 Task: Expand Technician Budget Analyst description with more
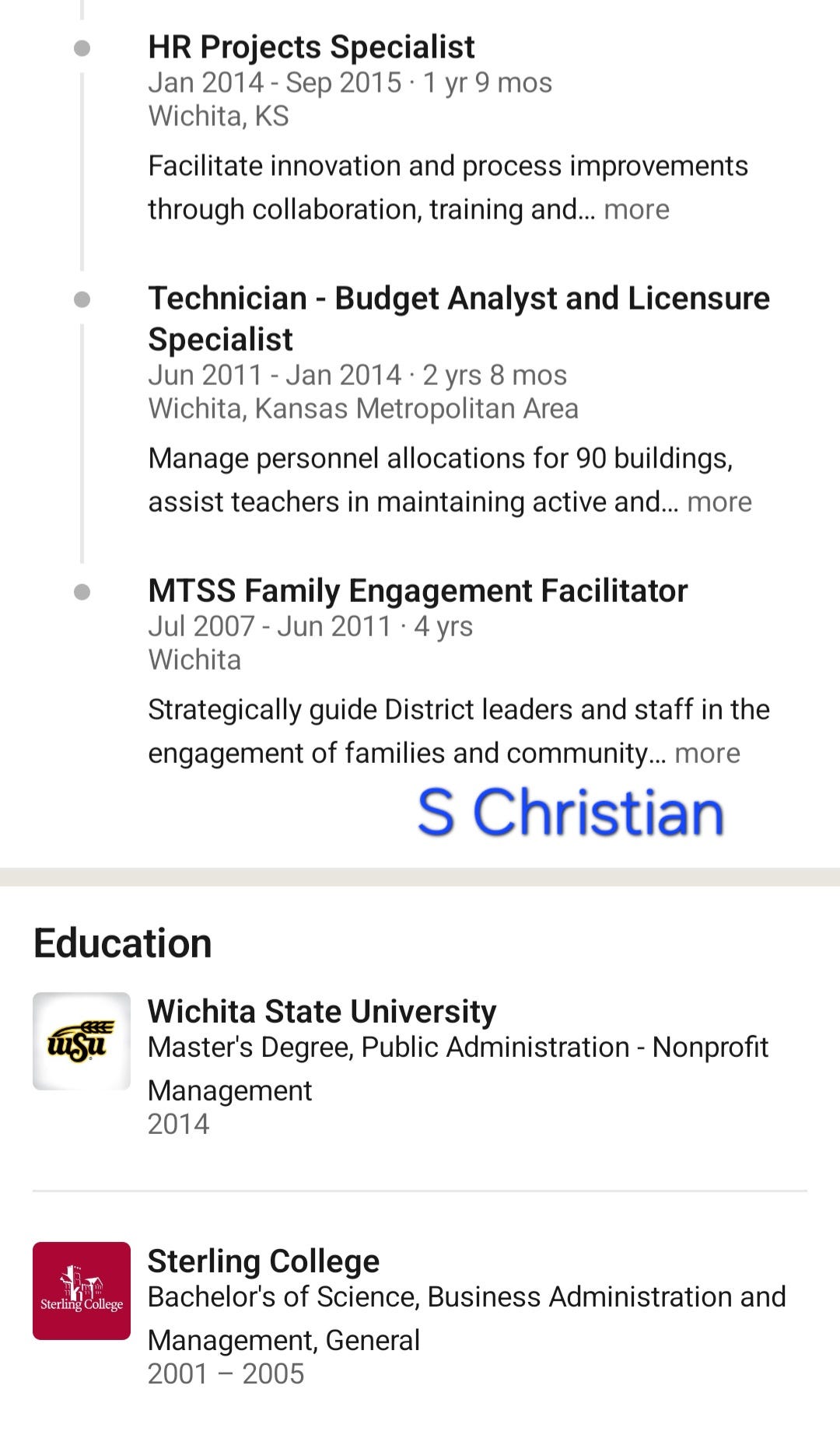[x=719, y=502]
